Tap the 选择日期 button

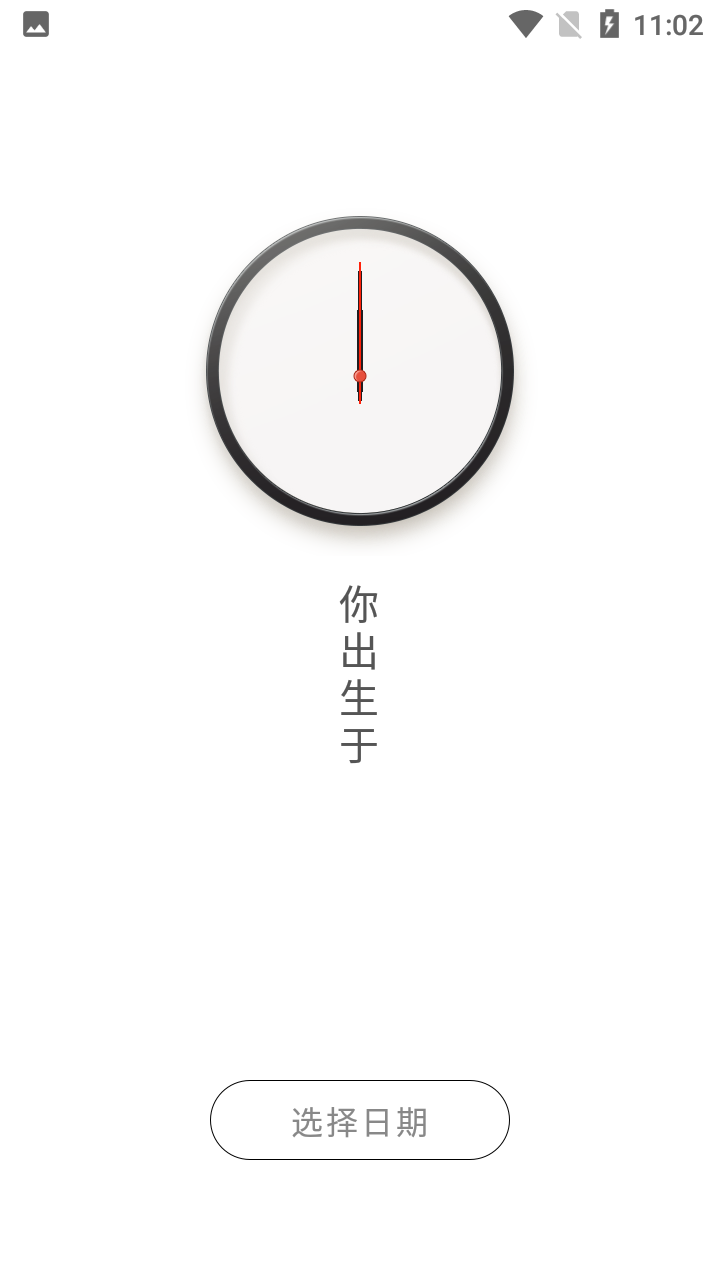click(x=360, y=1120)
